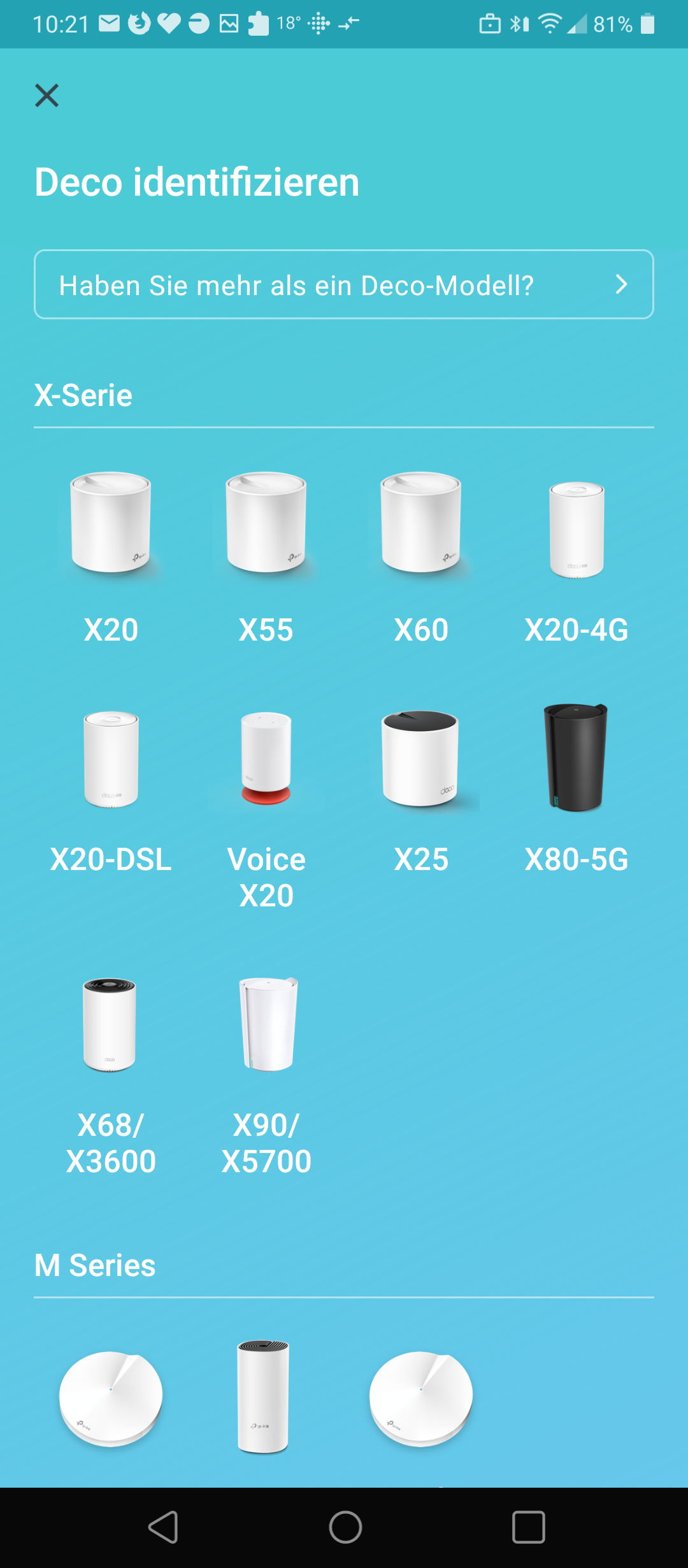Screen dimensions: 688x1568
Task: Close the Deco identifizieren screen
Action: click(x=47, y=96)
